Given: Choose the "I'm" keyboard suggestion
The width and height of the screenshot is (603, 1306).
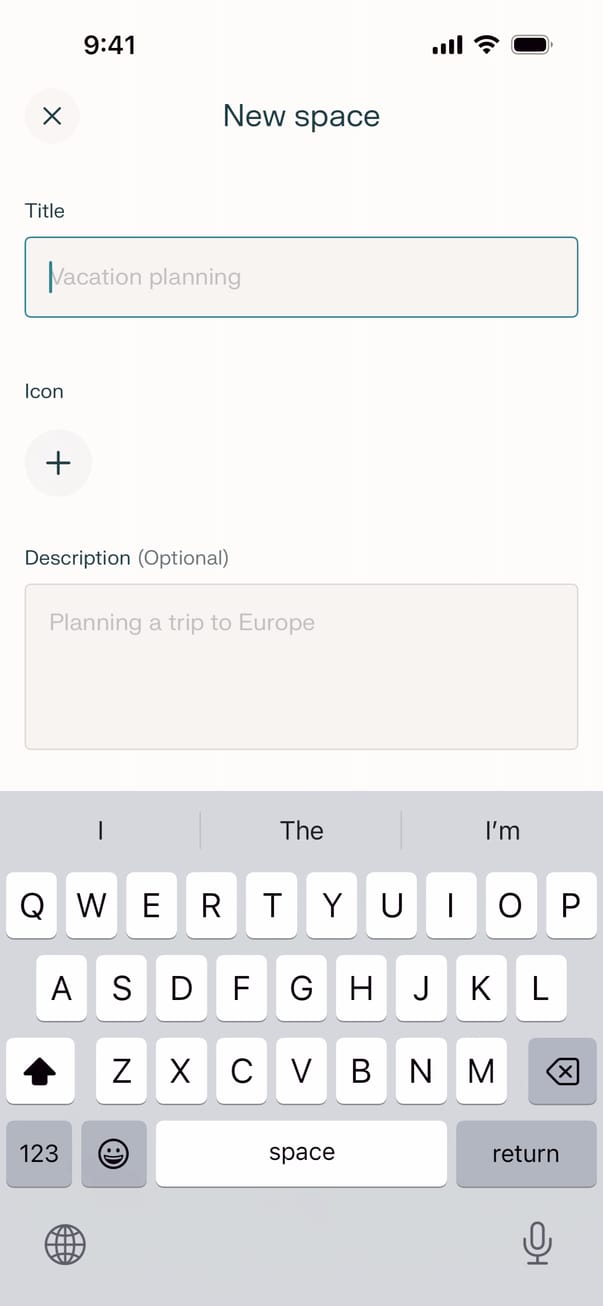Looking at the screenshot, I should pyautogui.click(x=502, y=831).
